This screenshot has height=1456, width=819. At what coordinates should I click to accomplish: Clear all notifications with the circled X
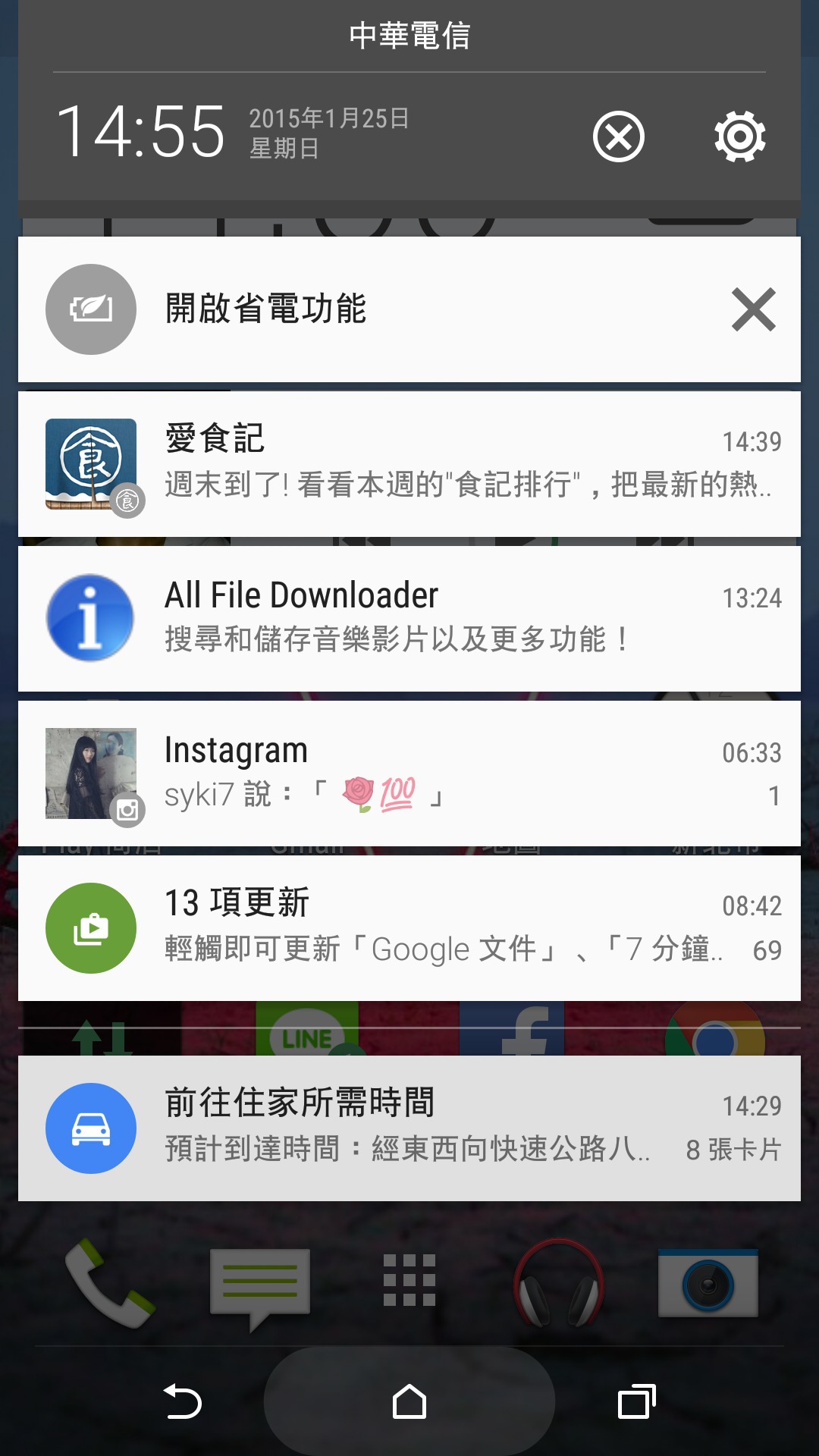click(x=618, y=137)
